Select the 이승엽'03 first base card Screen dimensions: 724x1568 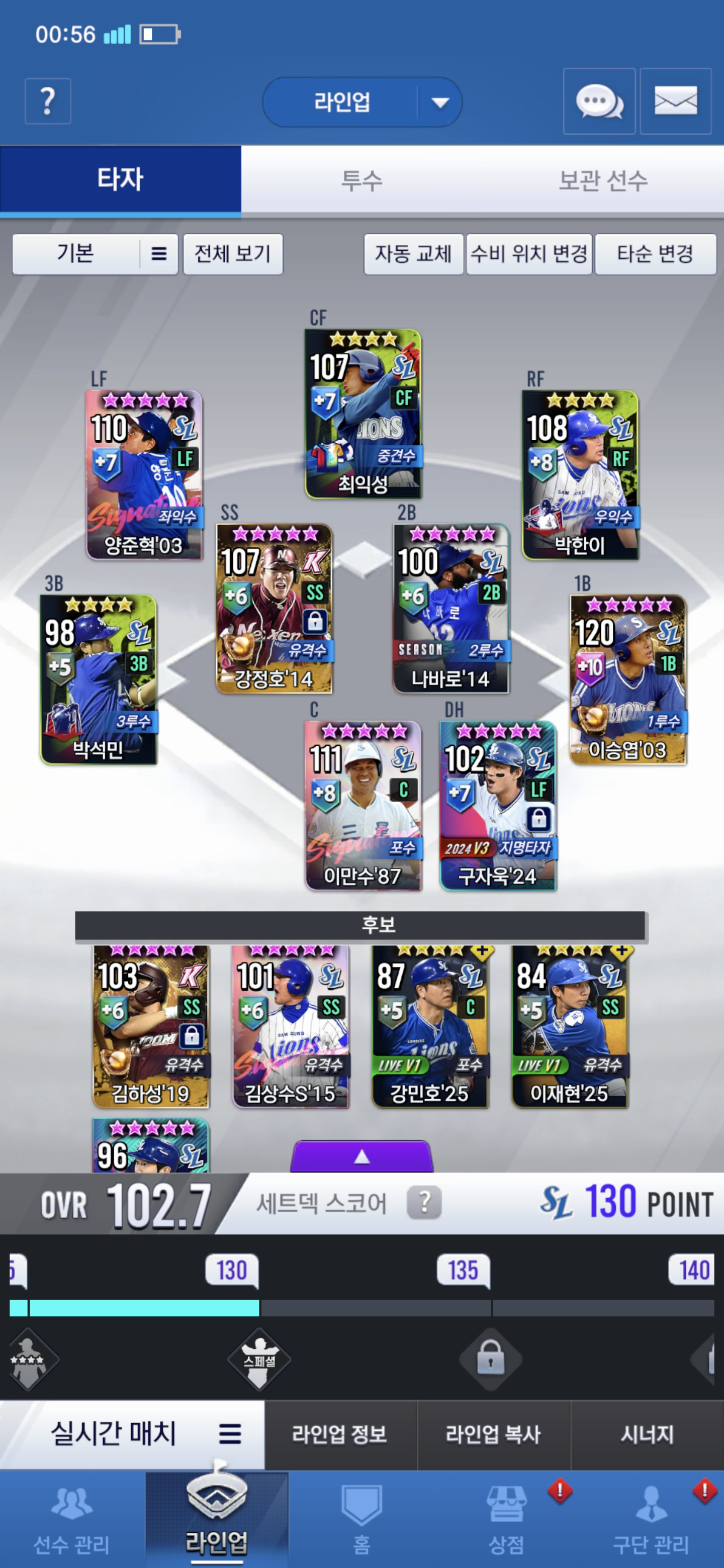(628, 679)
